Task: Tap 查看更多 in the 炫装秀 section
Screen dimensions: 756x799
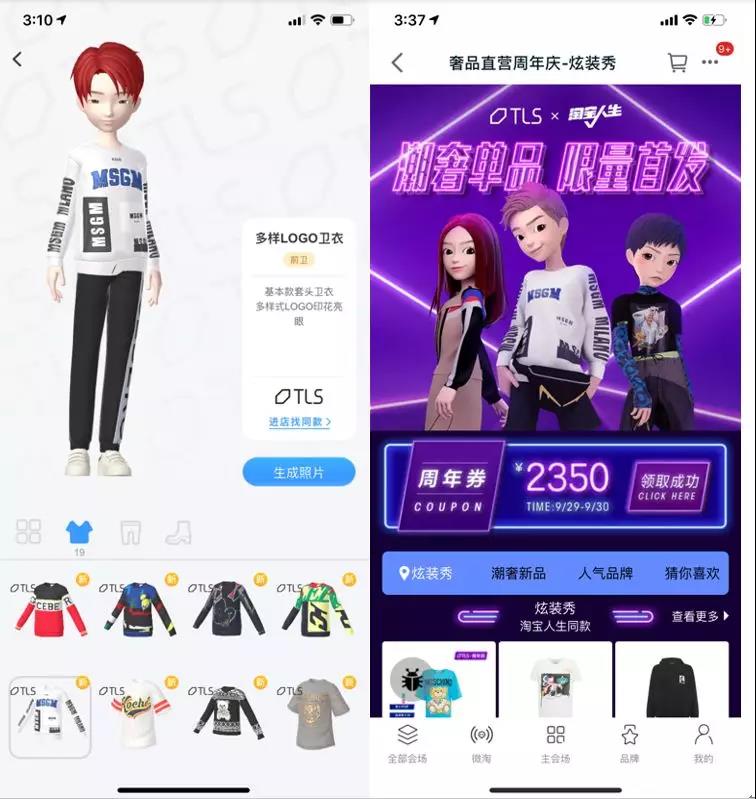Action: (x=700, y=616)
